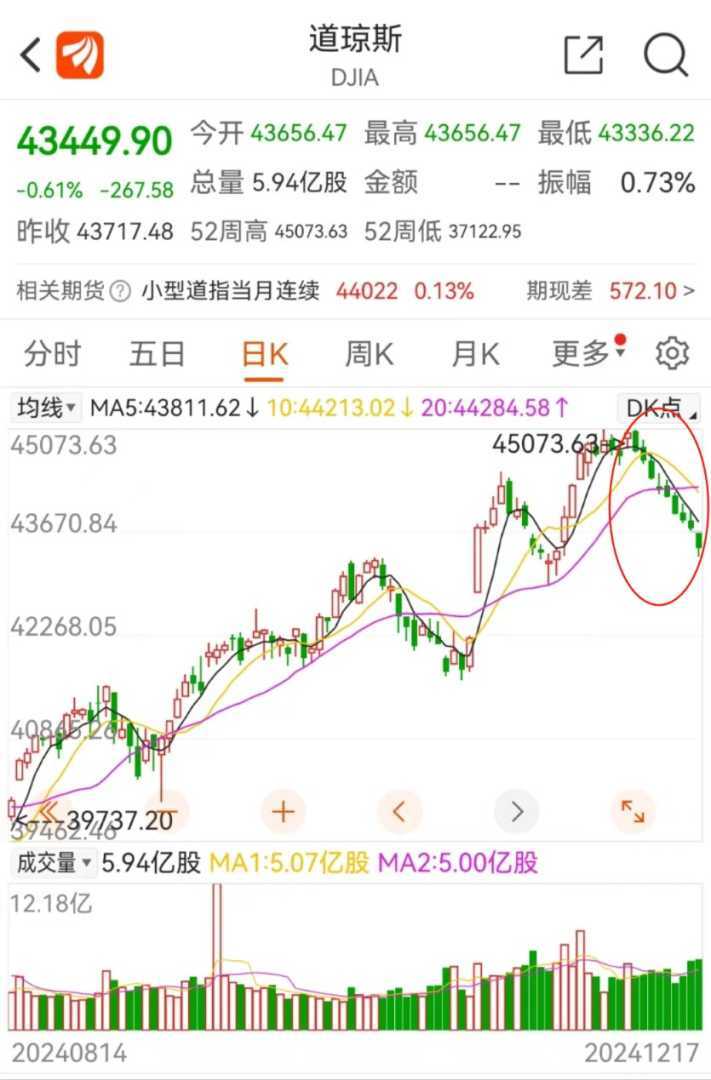711x1080 pixels.
Task: Open the 均线 indicator dropdown
Action: click(46, 408)
